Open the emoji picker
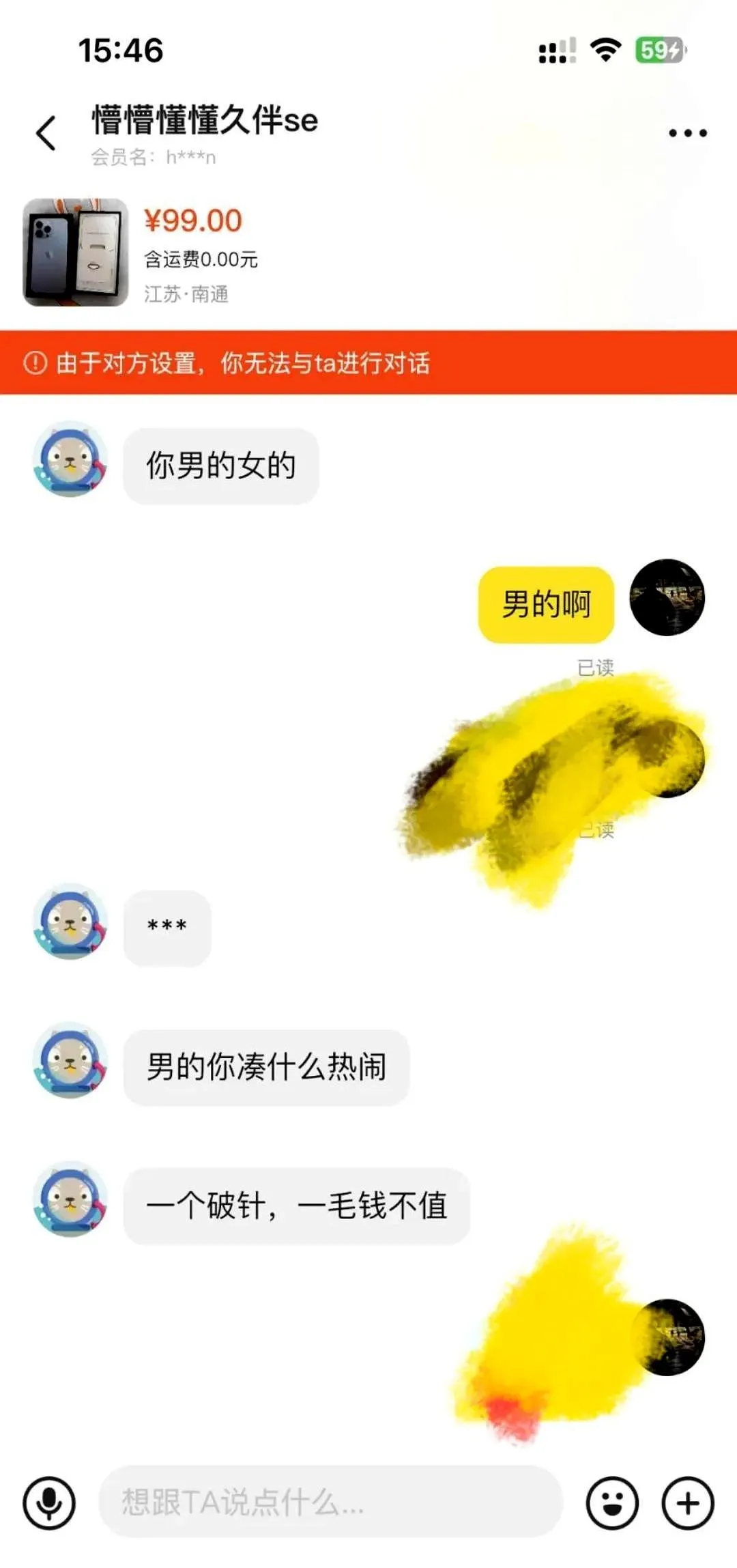 (x=612, y=1503)
